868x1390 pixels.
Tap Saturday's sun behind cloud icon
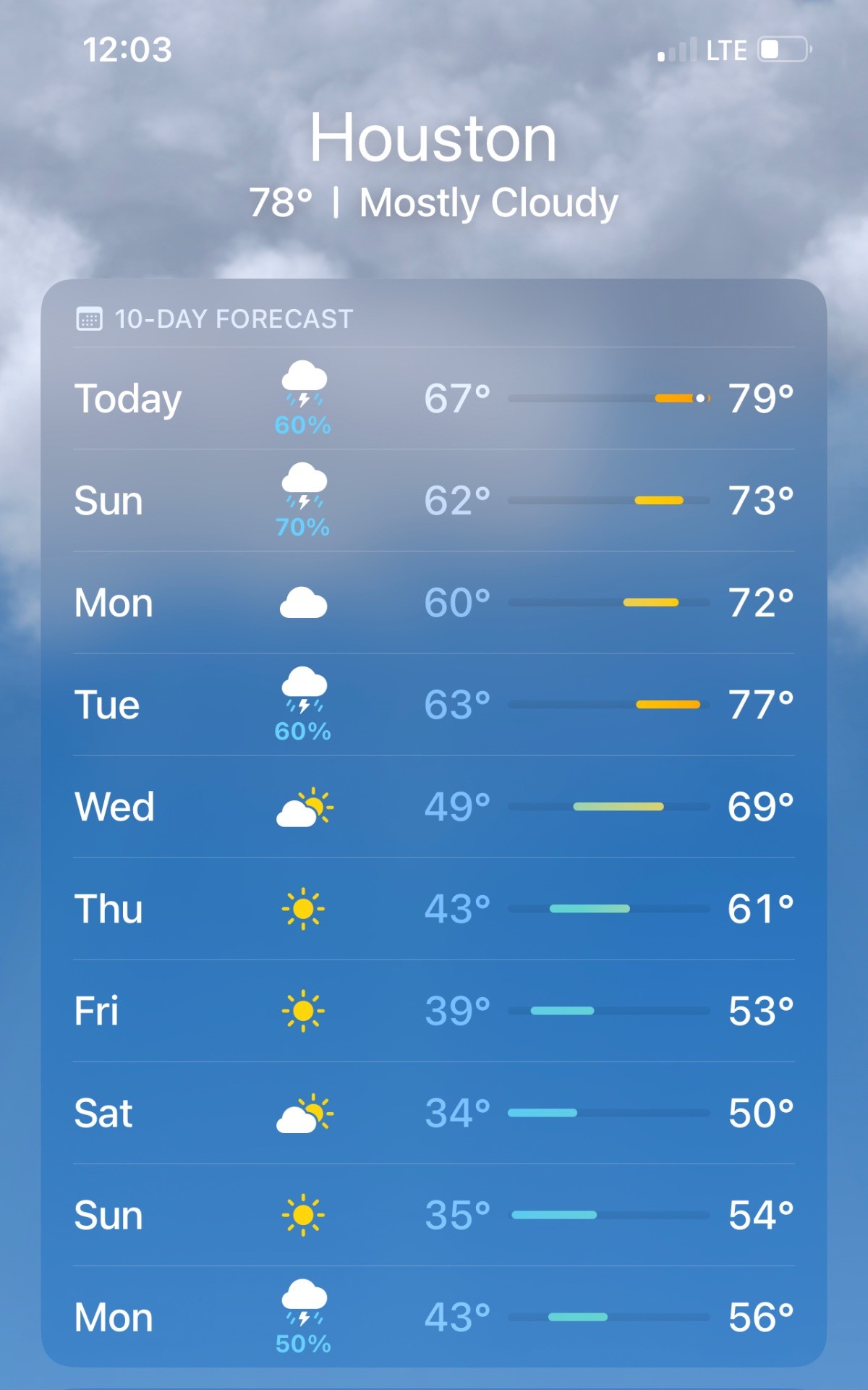[303, 1112]
